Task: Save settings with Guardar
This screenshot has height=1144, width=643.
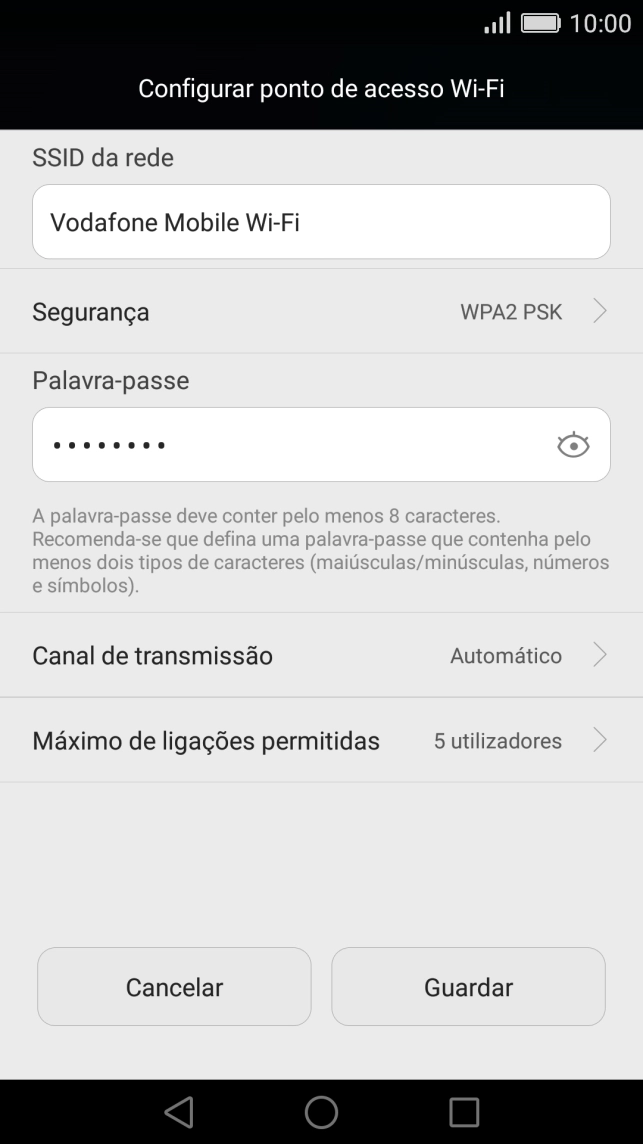Action: tap(468, 987)
